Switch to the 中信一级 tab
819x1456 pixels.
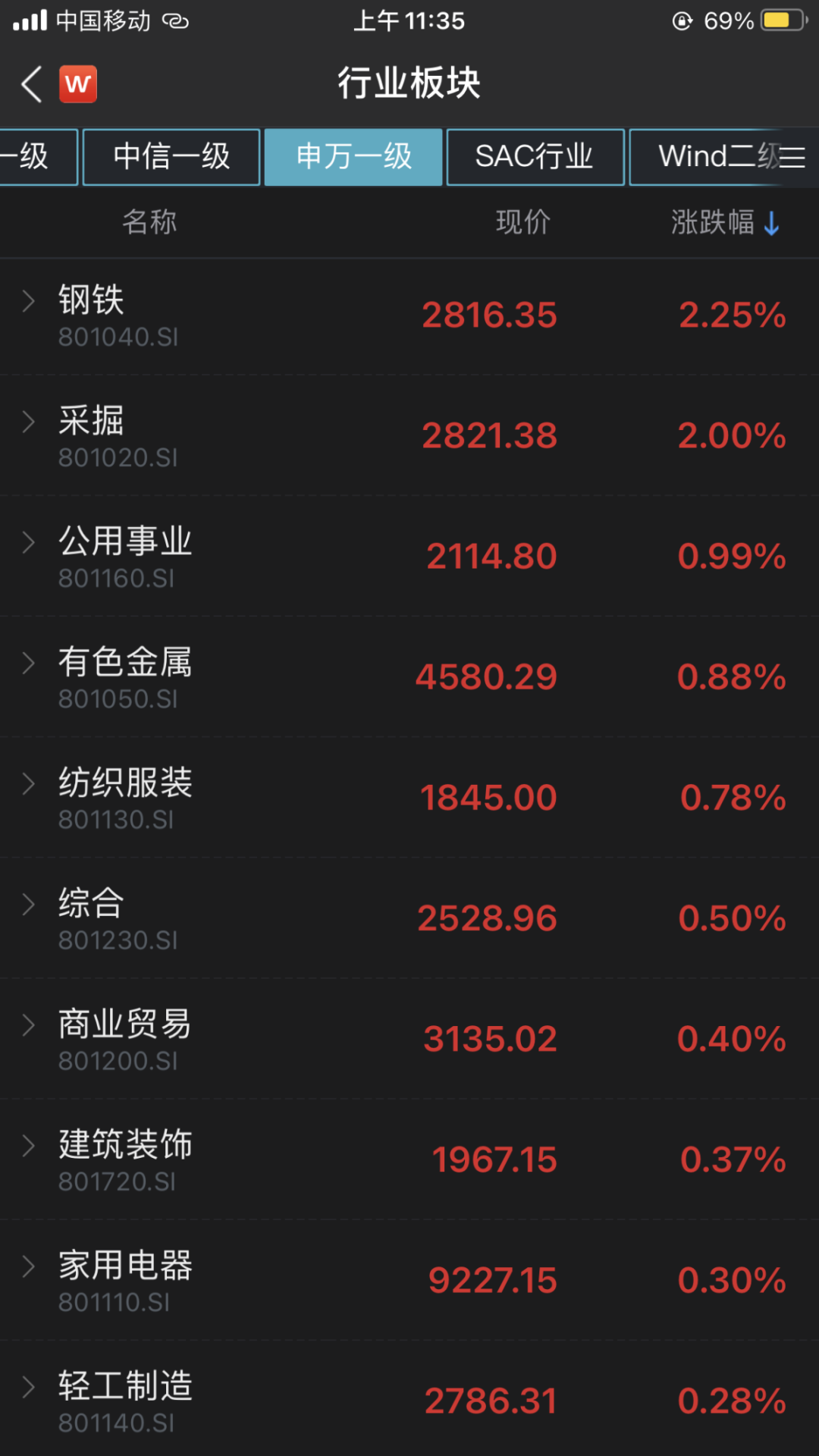click(x=171, y=157)
